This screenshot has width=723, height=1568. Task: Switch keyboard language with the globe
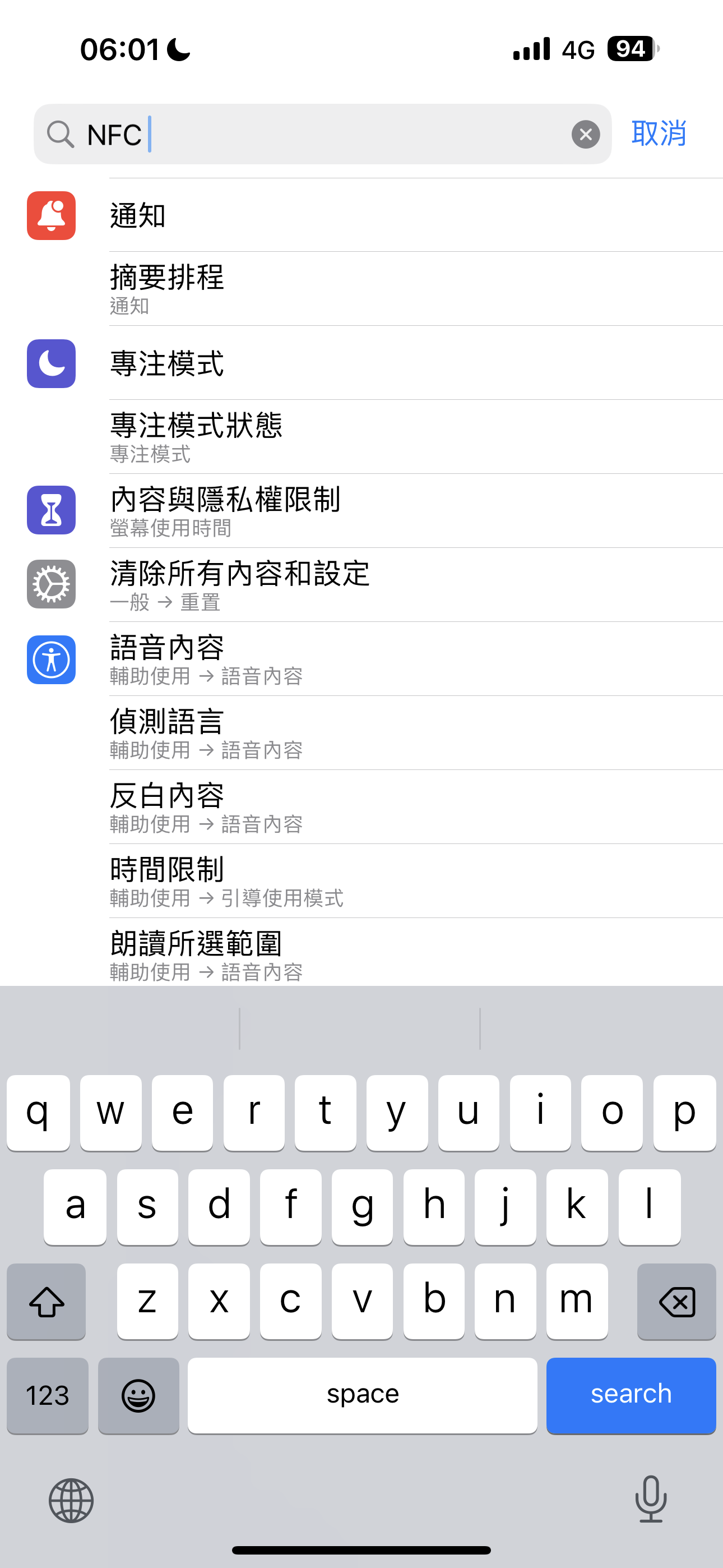coord(71,1500)
